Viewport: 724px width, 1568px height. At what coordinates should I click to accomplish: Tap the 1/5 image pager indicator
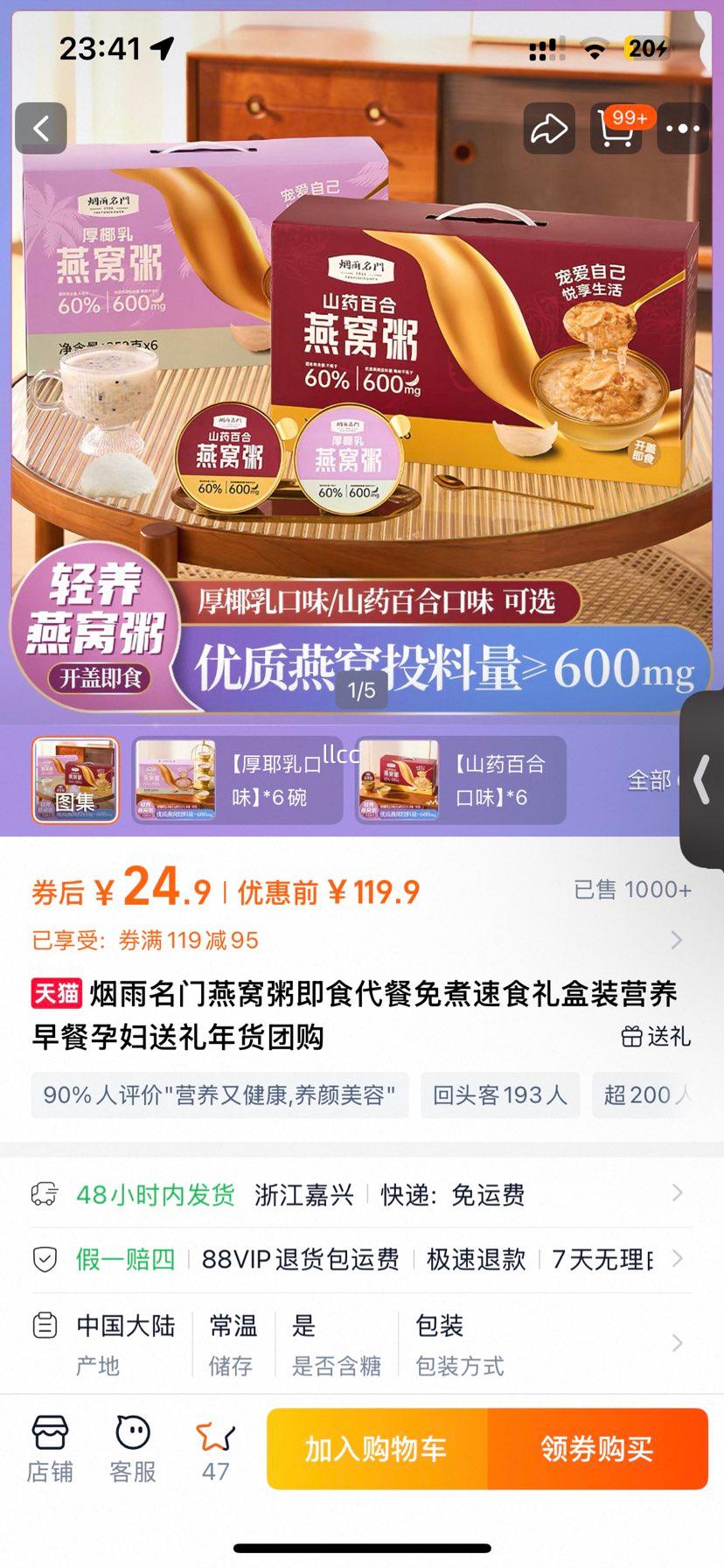[362, 690]
